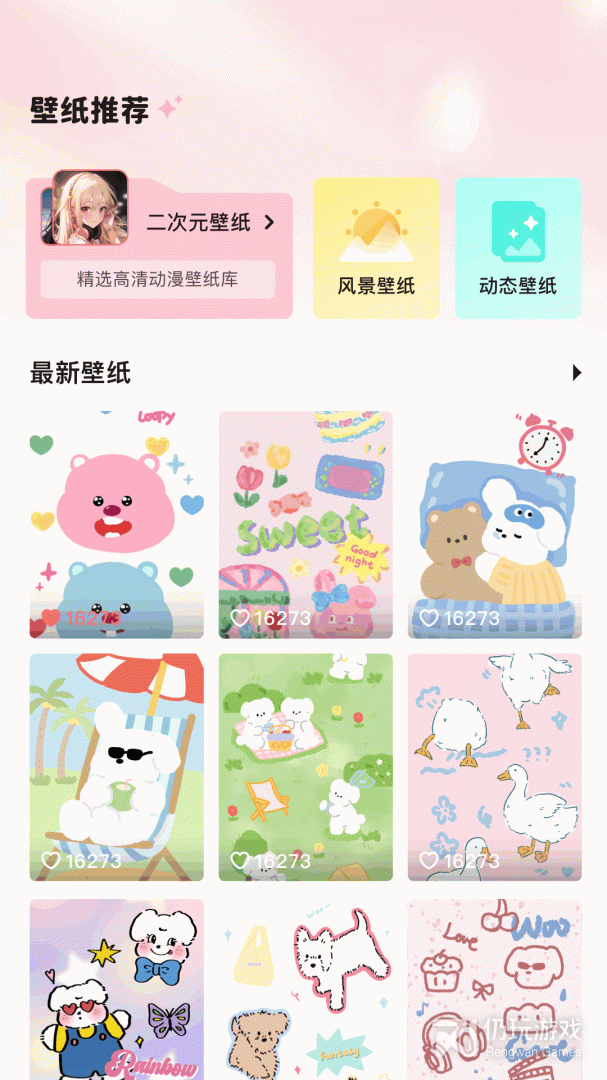Expand 最新壁纸 with the arrow

pos(577,373)
